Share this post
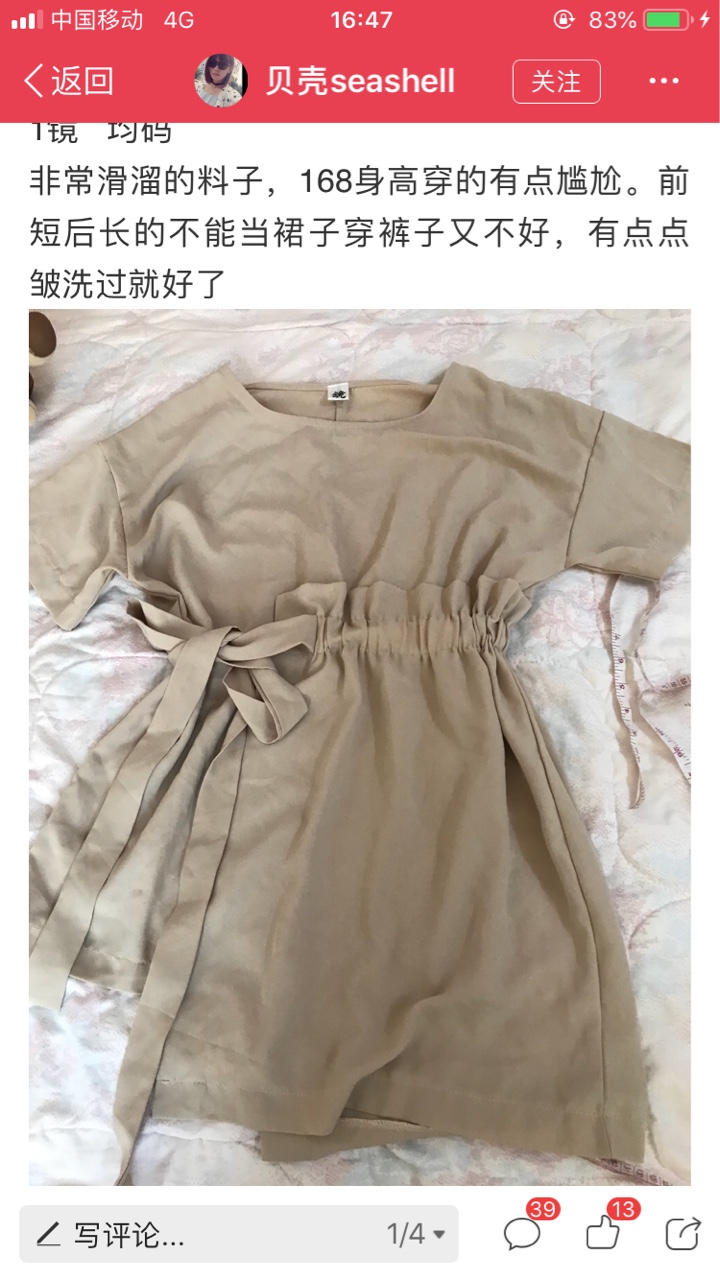Viewport: 720px width, 1280px height. [x=683, y=1234]
